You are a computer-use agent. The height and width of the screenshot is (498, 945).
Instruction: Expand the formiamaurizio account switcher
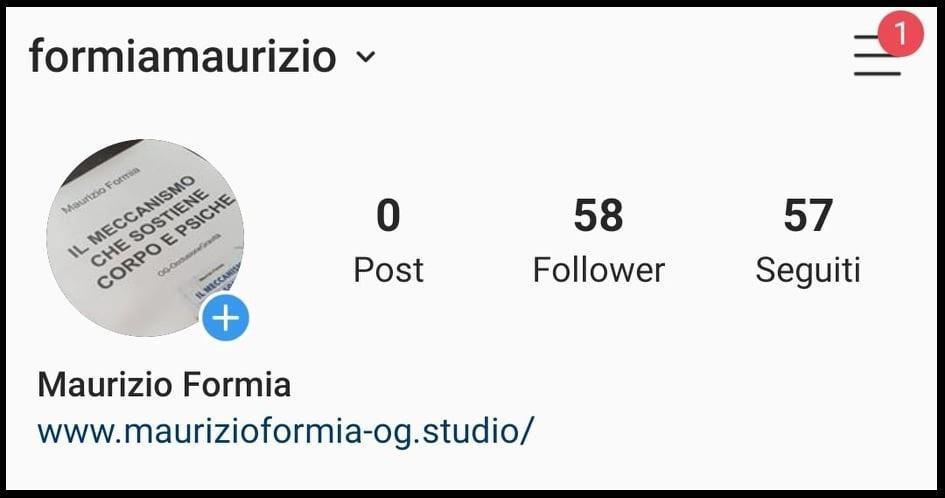366,57
